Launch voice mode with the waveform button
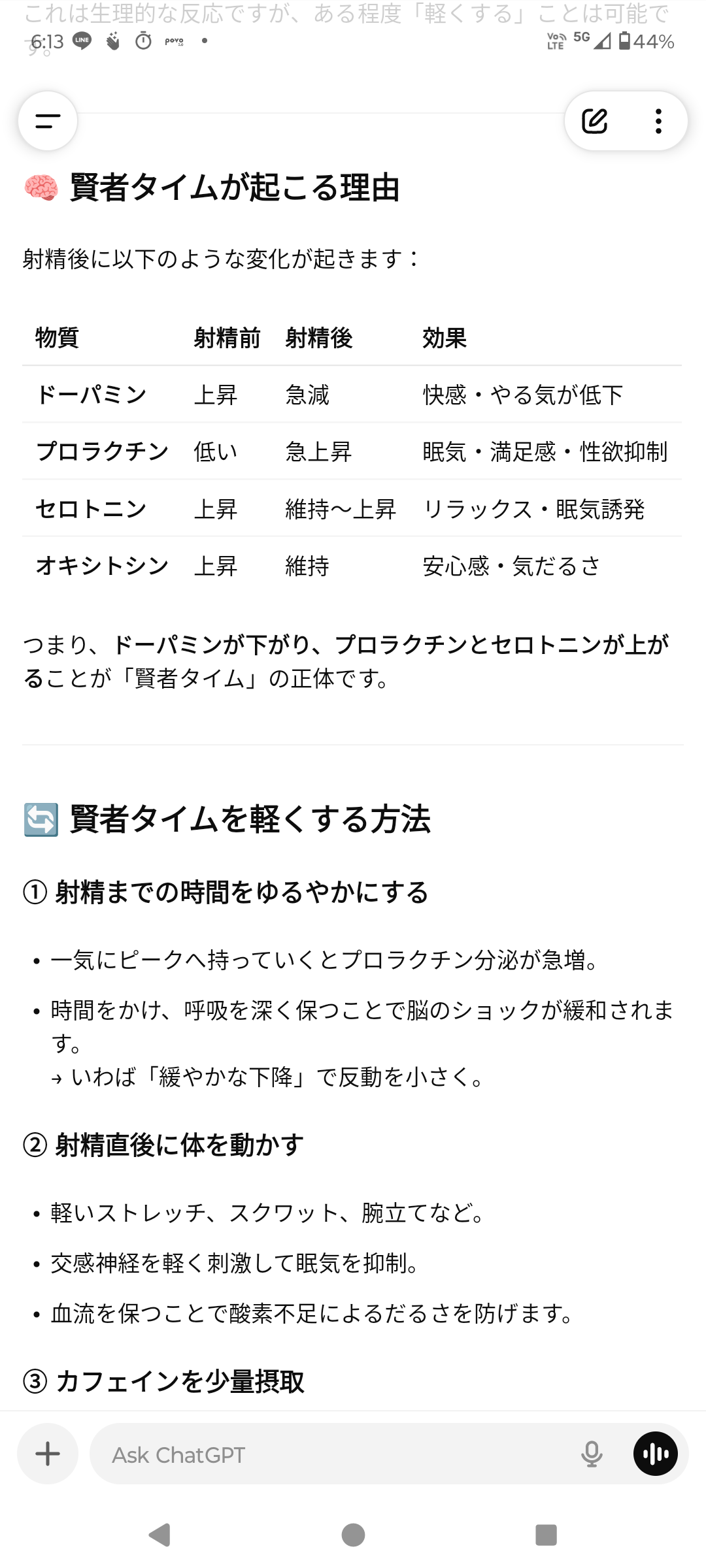The image size is (706, 1568). coord(655,1454)
